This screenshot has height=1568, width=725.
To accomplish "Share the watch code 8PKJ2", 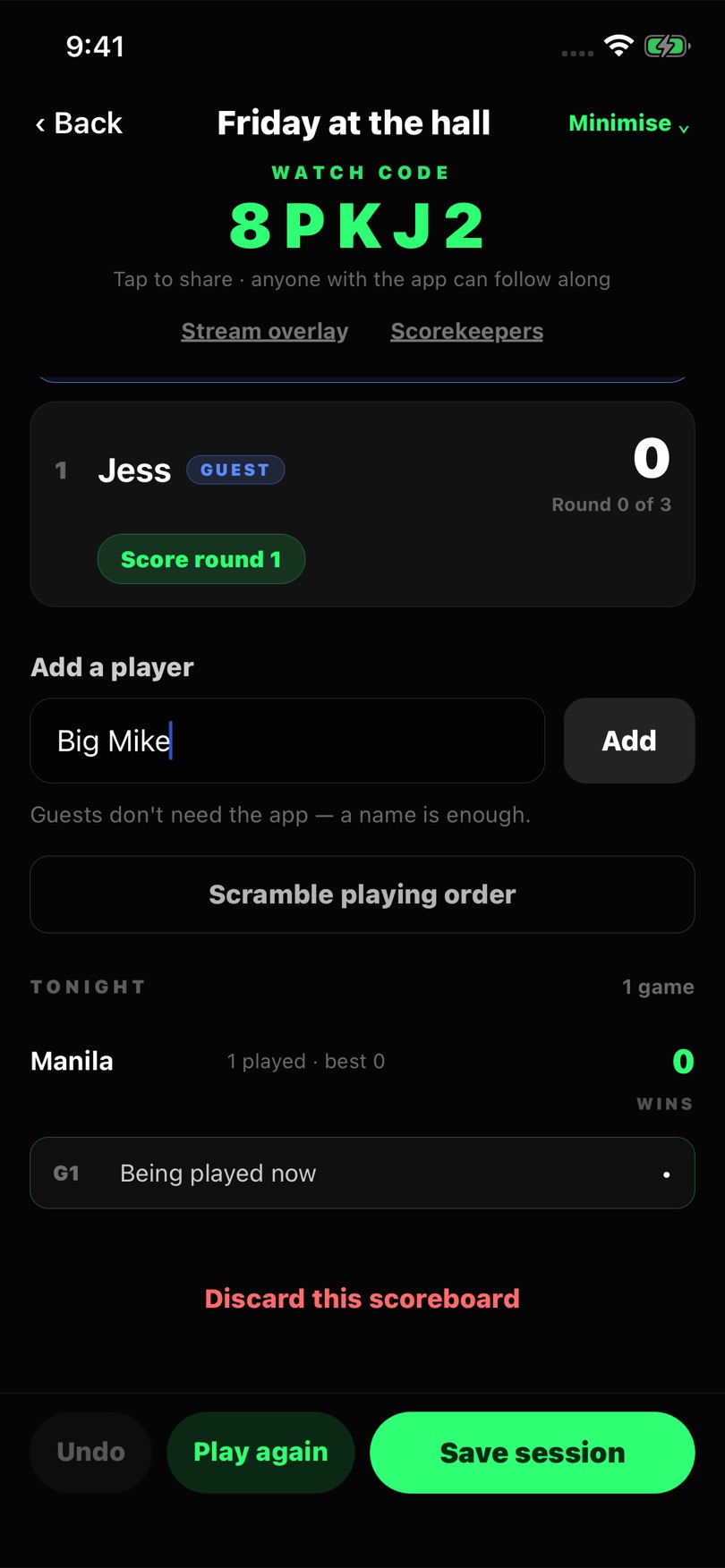I will pos(359,225).
